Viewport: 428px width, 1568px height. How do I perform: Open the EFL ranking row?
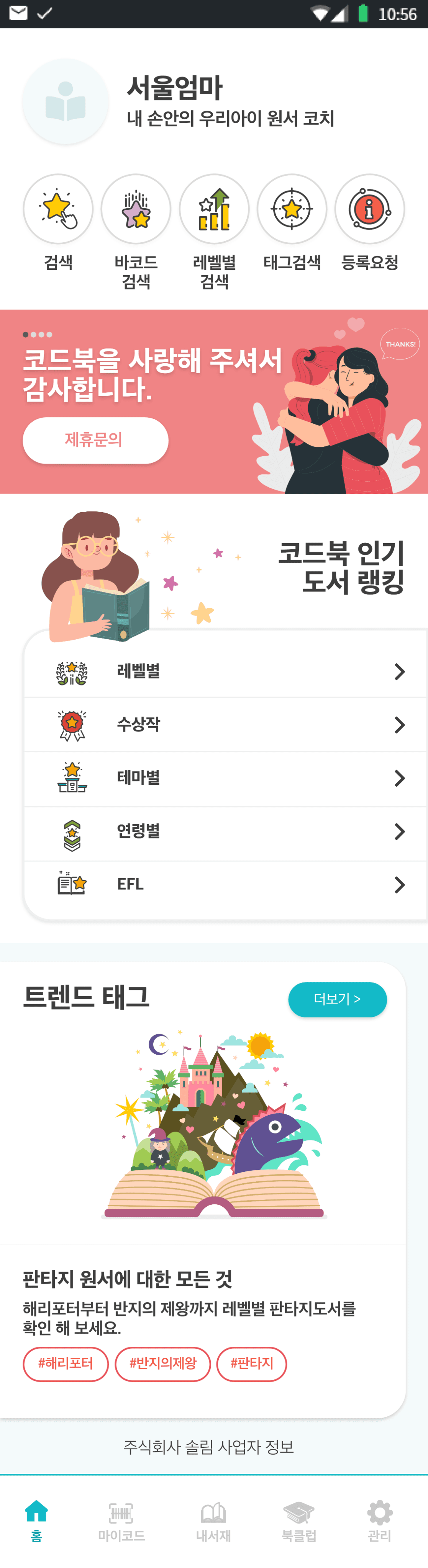[x=226, y=884]
